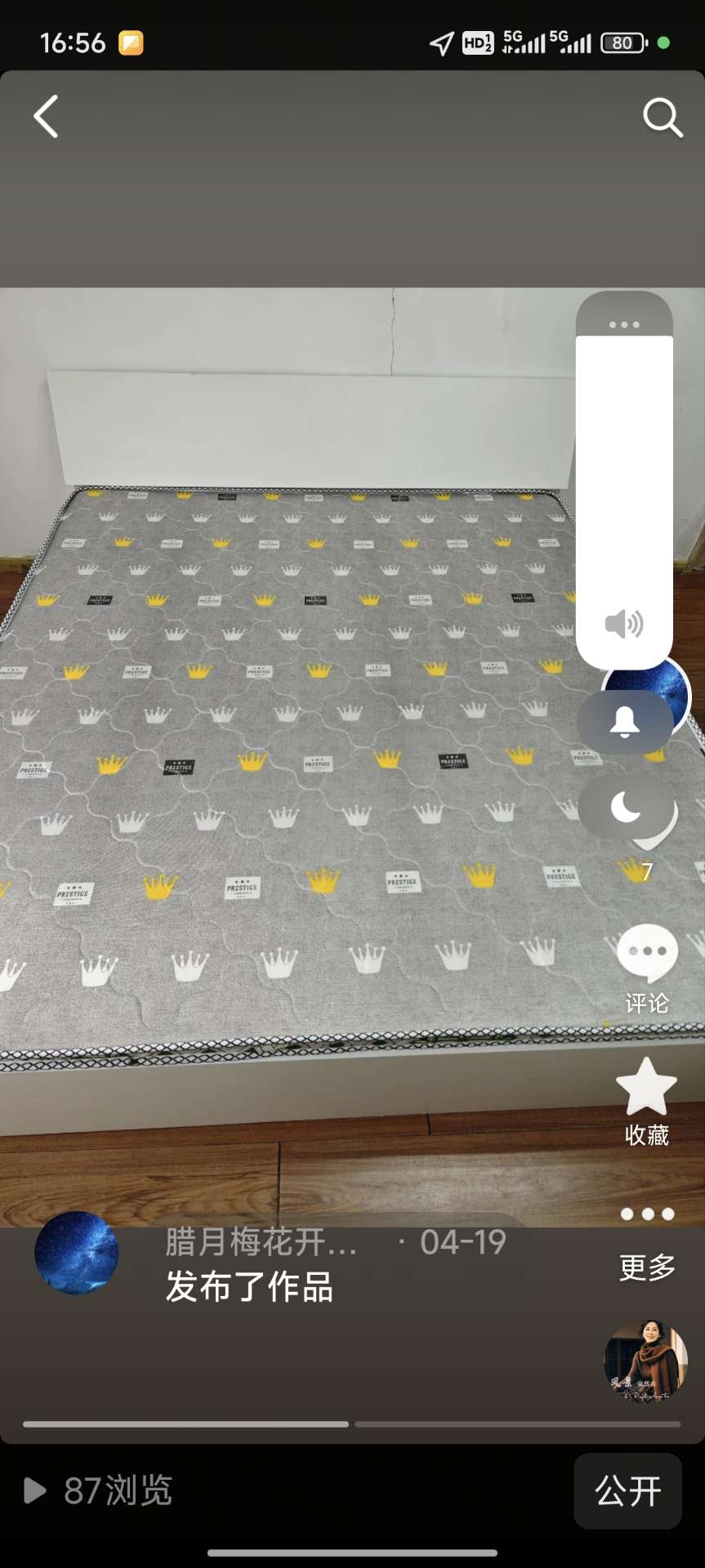705x1568 pixels.
Task: Adjust the volume slider level
Action: [x=624, y=474]
